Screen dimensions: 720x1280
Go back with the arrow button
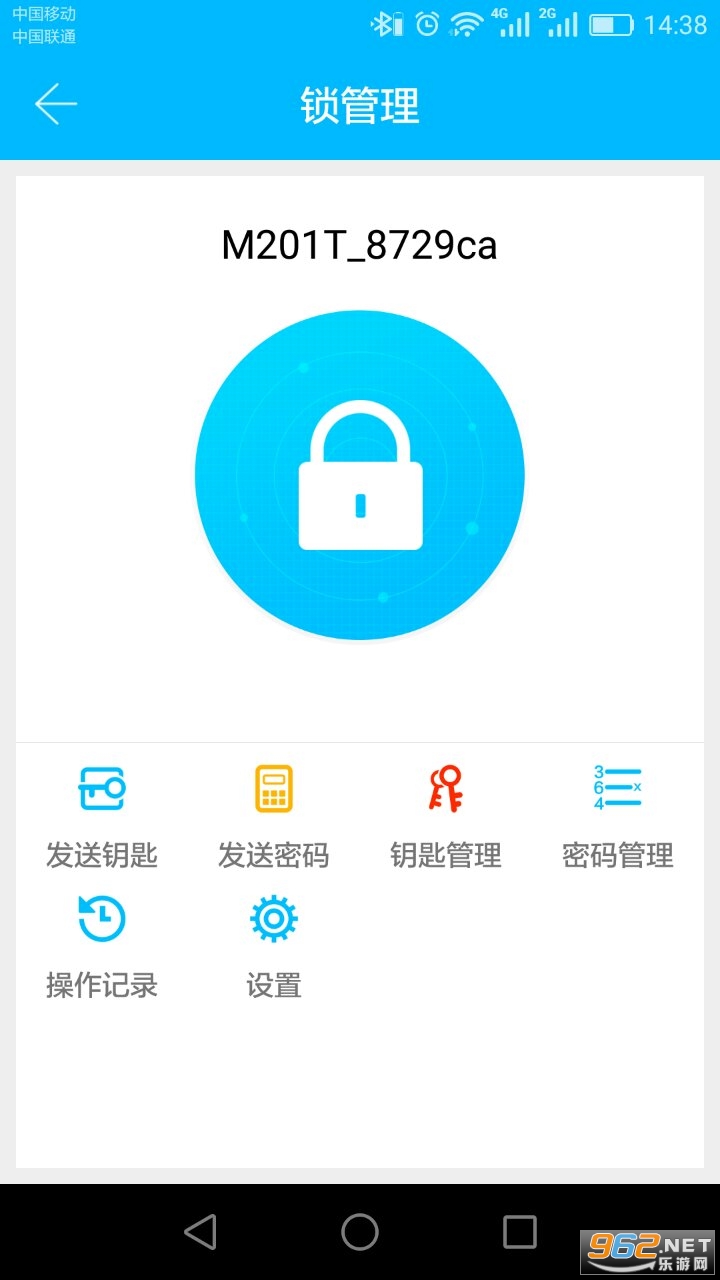coord(55,103)
